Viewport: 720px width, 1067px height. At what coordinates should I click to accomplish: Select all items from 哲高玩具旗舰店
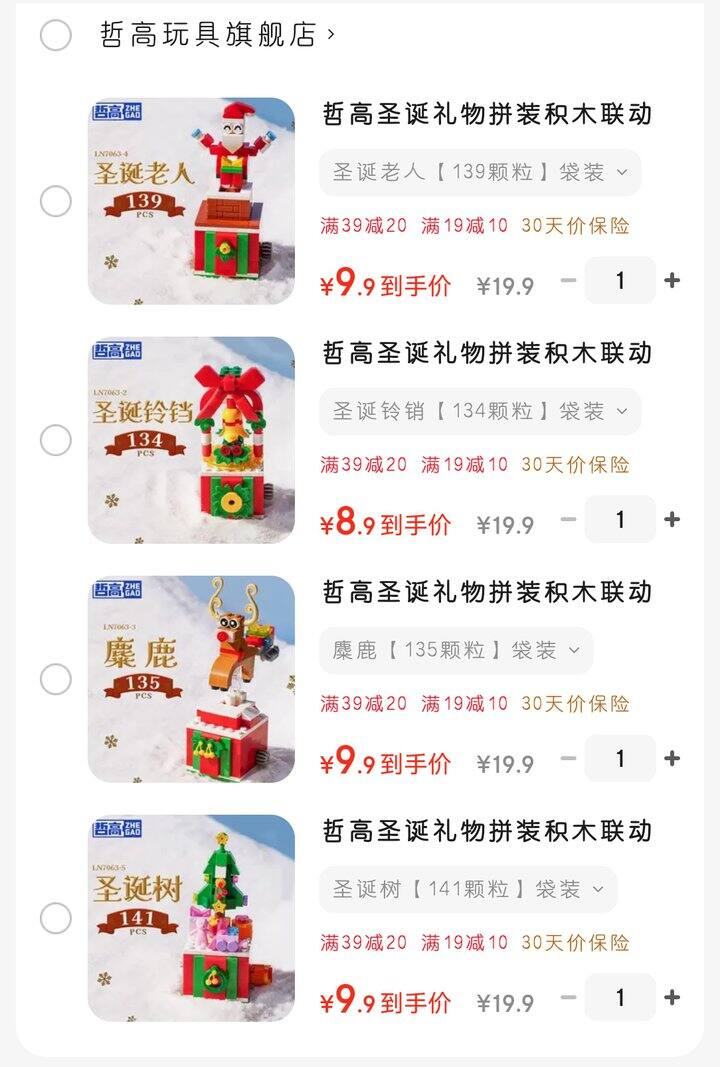(x=56, y=35)
